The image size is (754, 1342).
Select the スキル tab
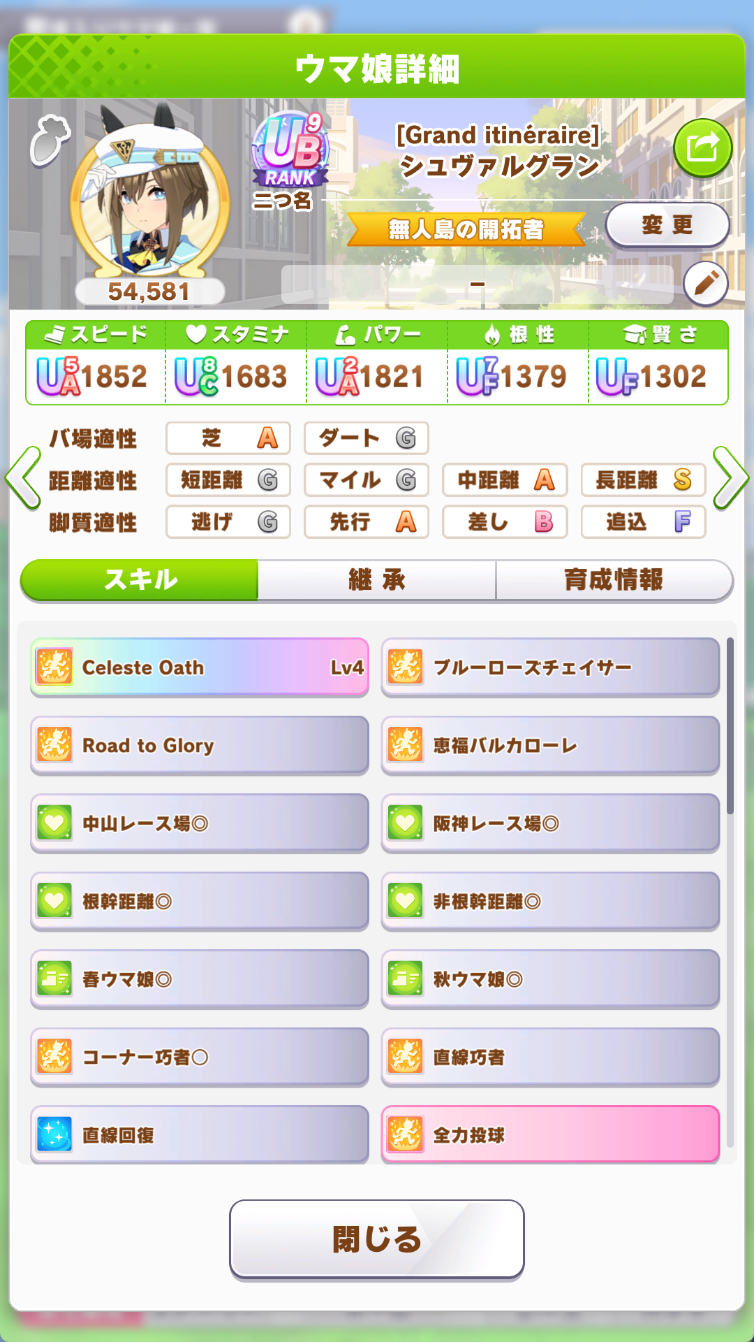139,580
